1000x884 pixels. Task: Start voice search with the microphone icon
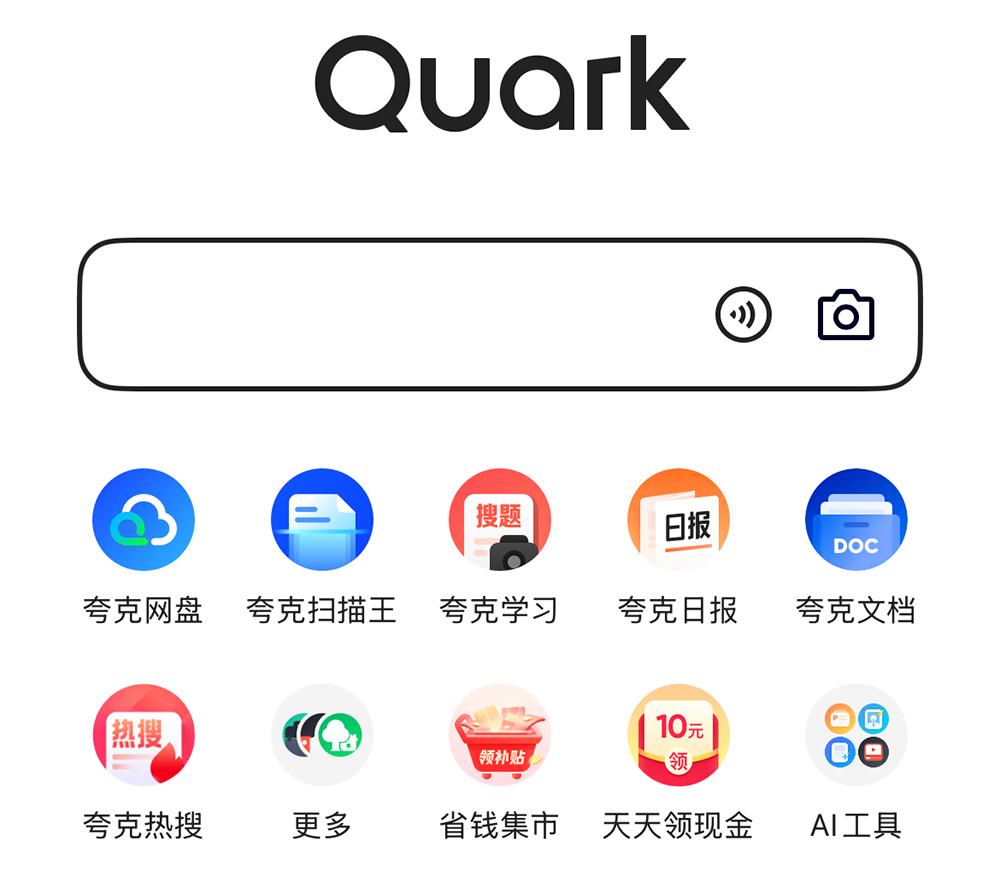click(744, 315)
